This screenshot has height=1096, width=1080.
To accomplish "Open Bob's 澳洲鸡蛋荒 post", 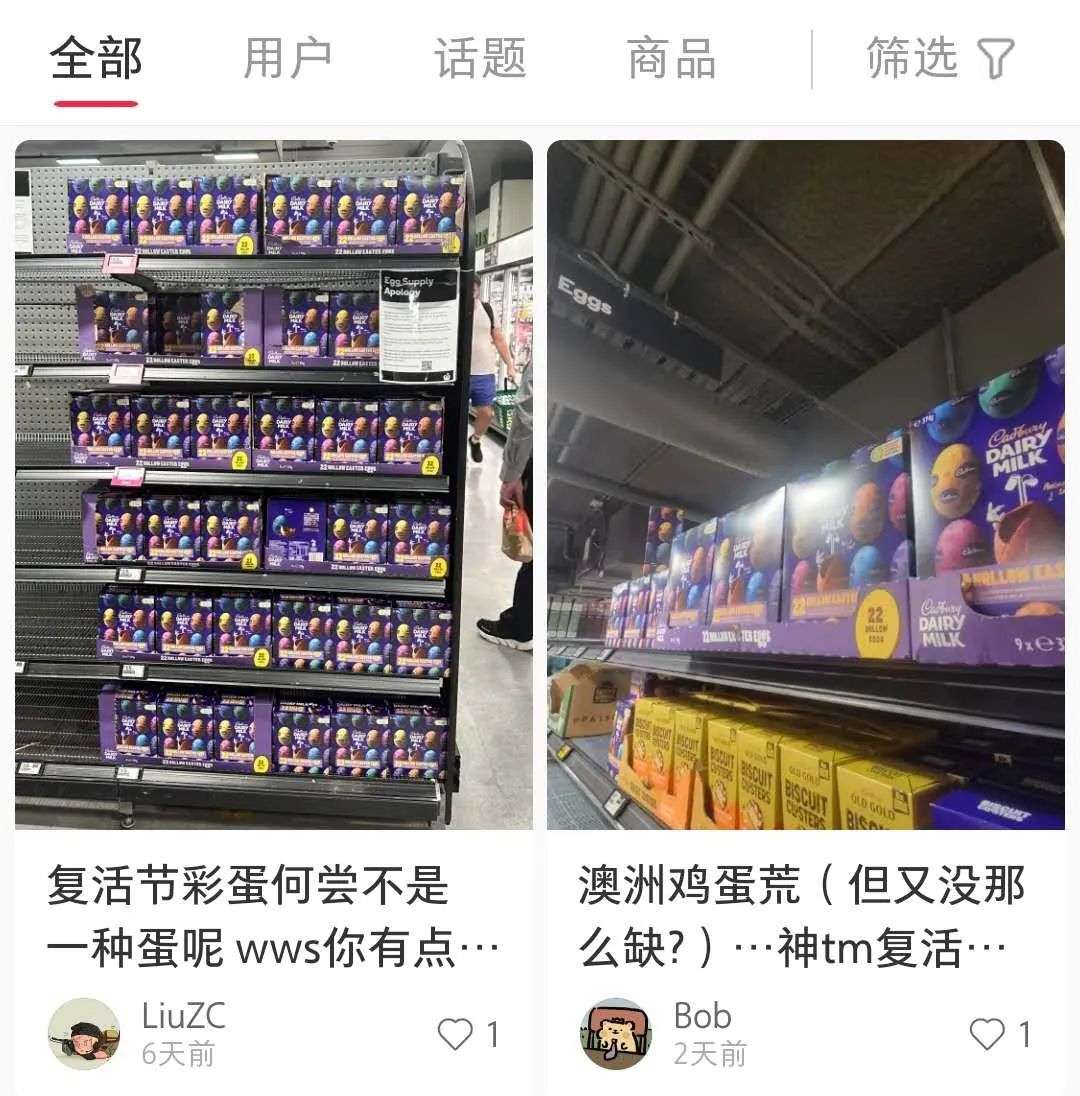I will pos(805,485).
